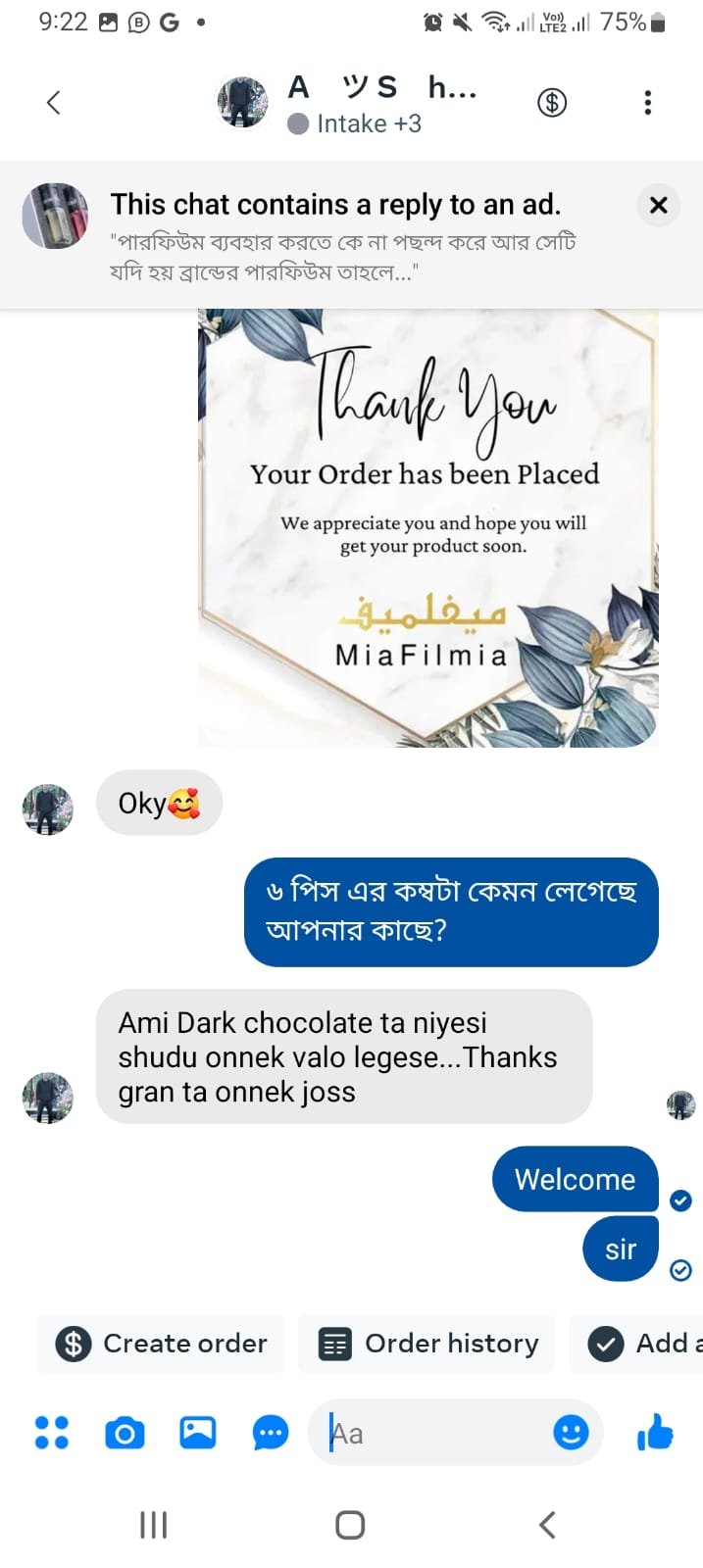The image size is (703, 1568).
Task: Open the gallery image picker
Action: point(198,1433)
